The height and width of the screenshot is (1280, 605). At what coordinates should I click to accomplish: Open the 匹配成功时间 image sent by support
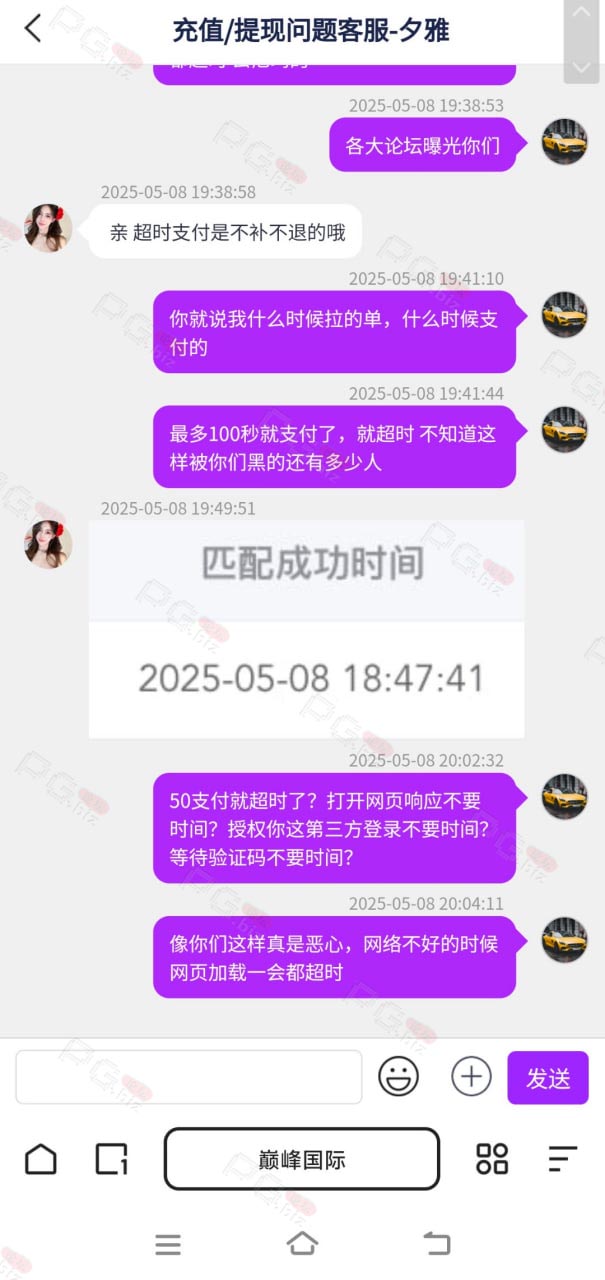click(x=306, y=629)
